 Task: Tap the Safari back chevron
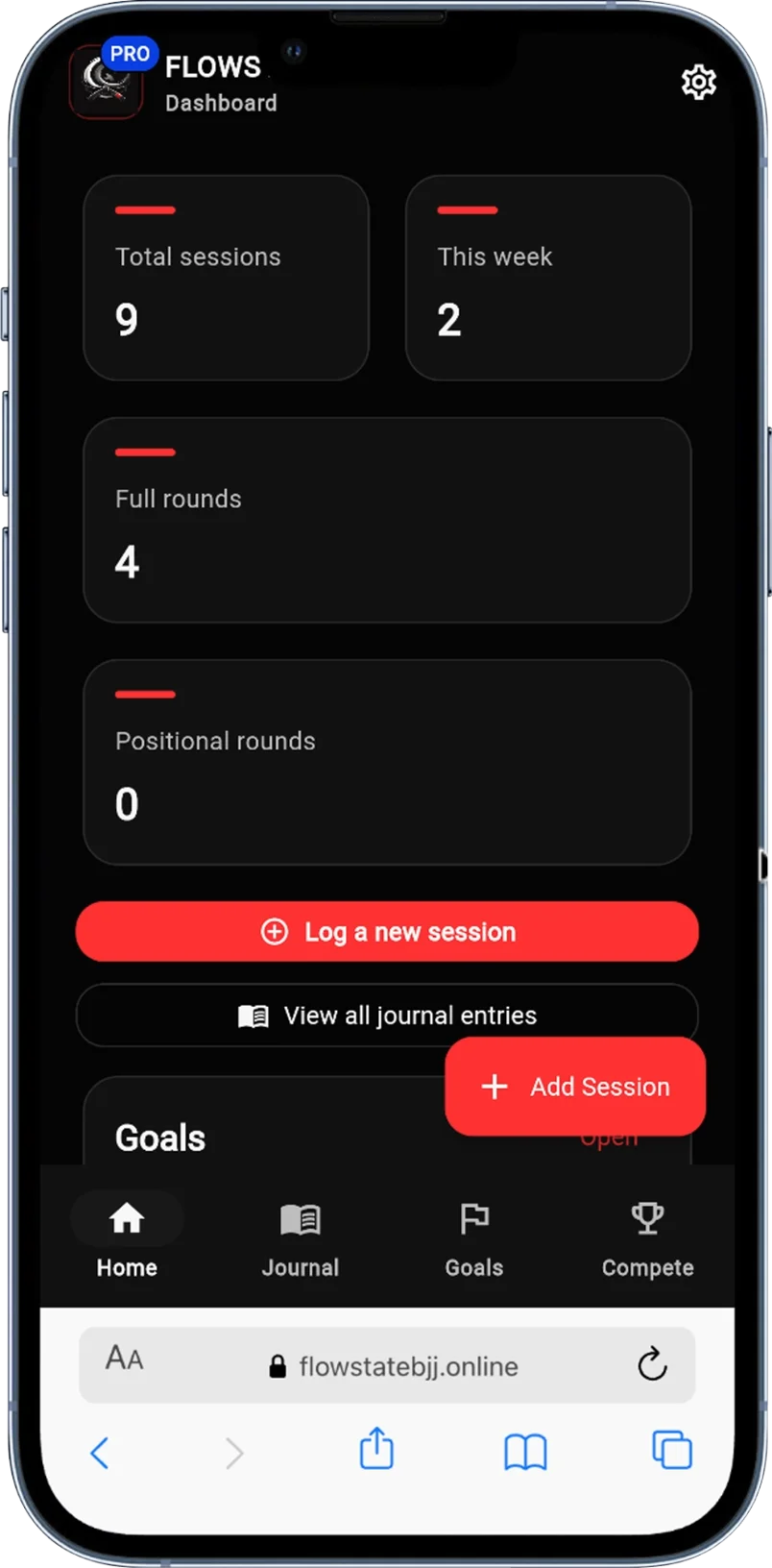pyautogui.click(x=100, y=1454)
